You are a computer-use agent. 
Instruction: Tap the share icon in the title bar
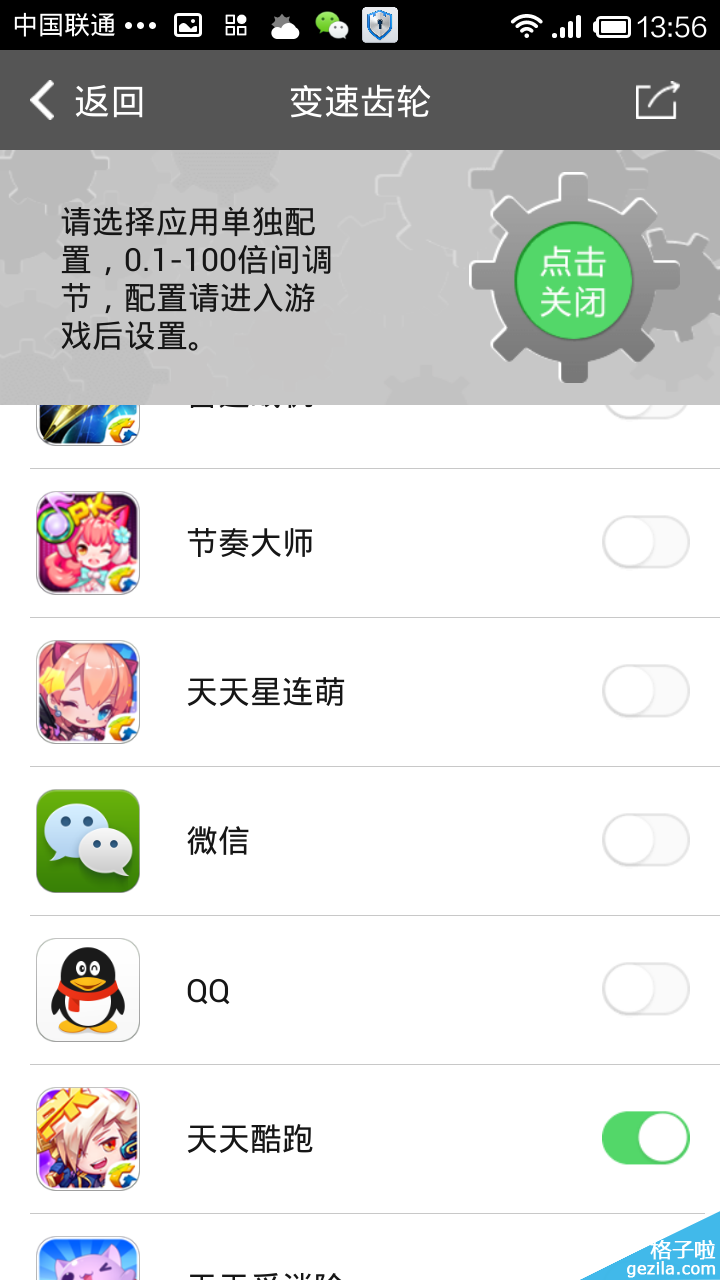tap(657, 101)
